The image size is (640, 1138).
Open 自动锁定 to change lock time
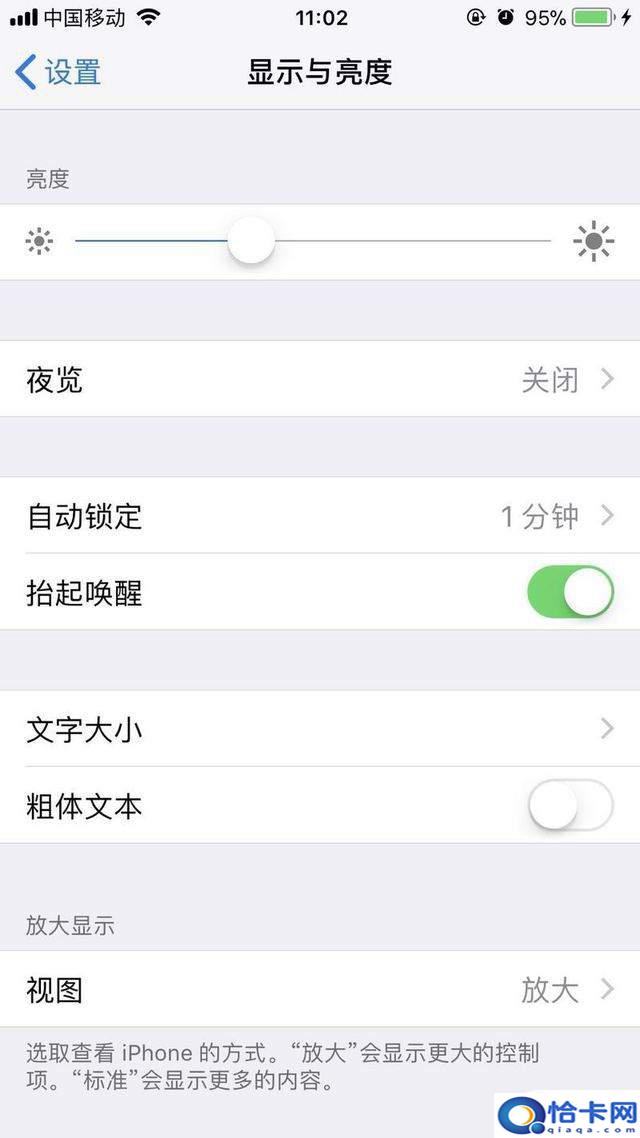tap(320, 515)
